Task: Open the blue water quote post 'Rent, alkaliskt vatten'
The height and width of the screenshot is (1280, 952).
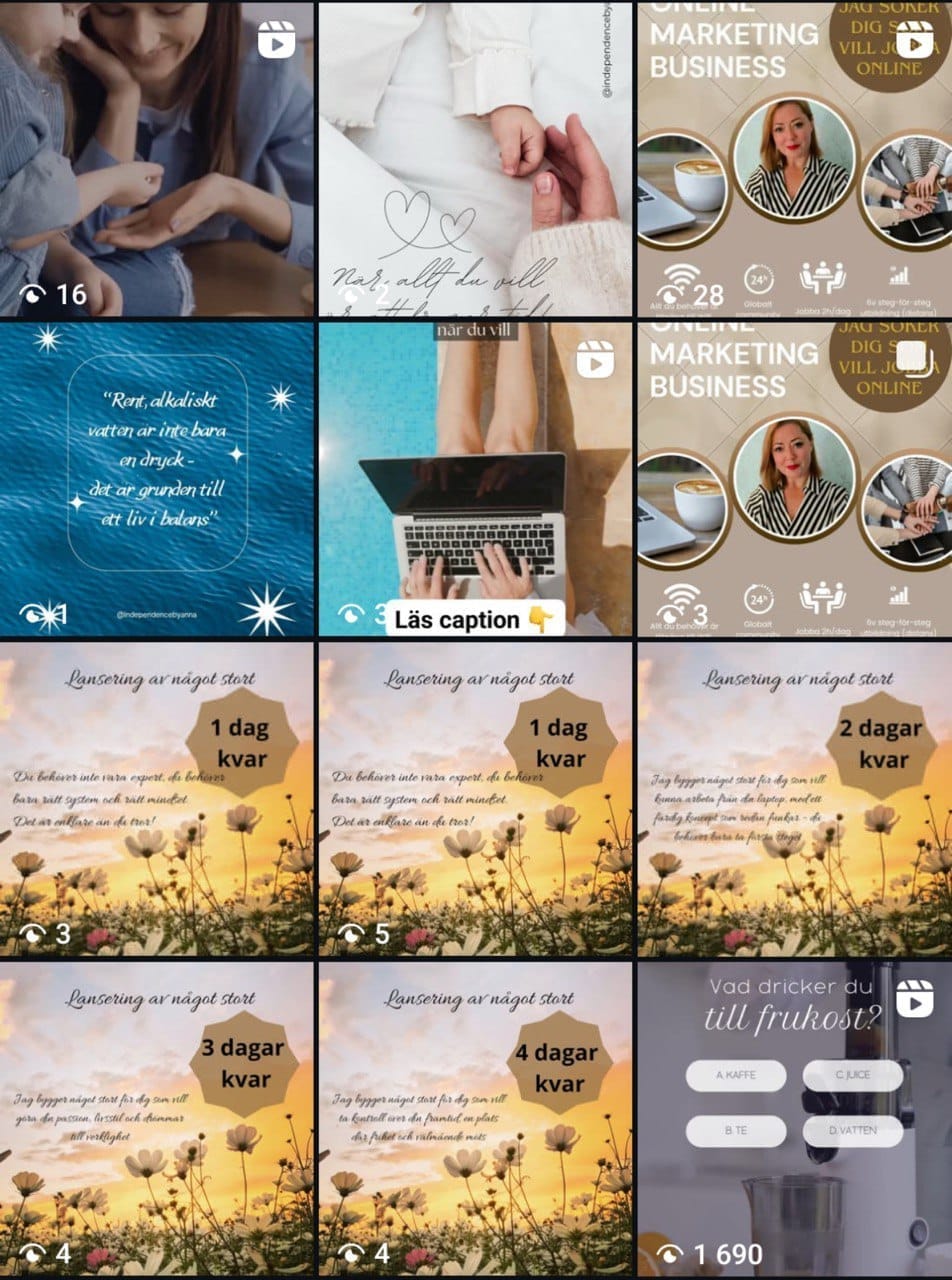Action: (x=157, y=478)
